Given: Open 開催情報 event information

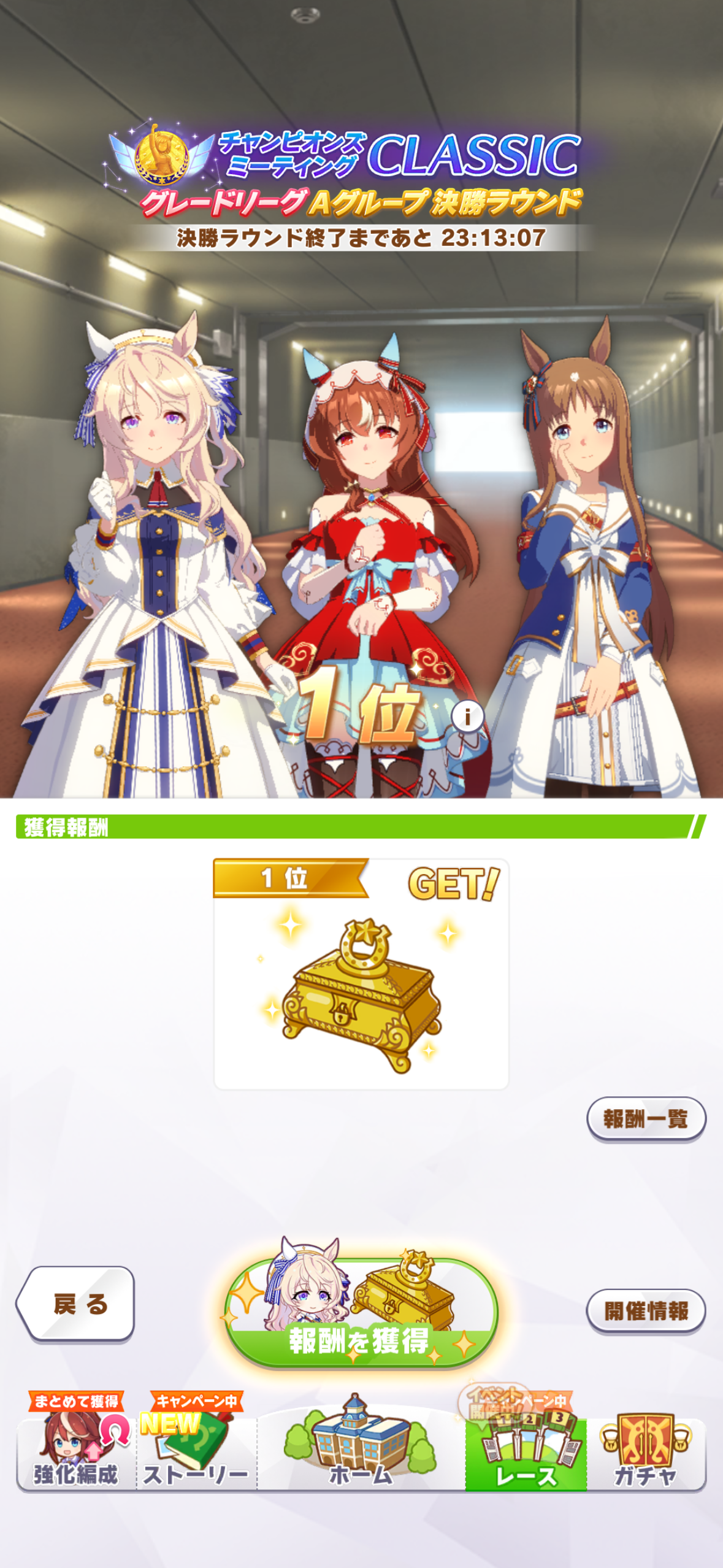Looking at the screenshot, I should coord(646,1310).
